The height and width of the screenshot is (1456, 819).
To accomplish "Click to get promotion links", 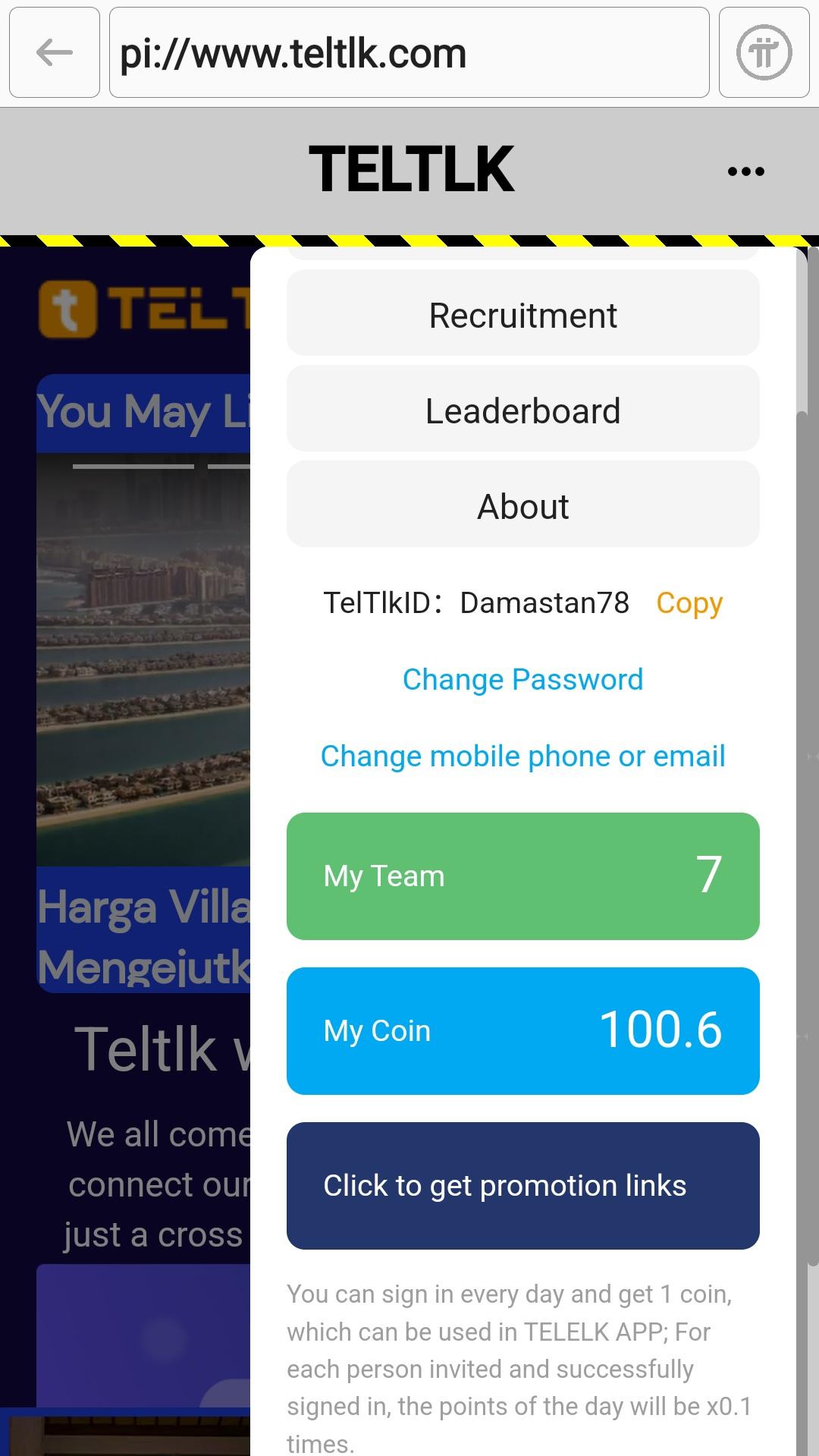I will point(522,1185).
